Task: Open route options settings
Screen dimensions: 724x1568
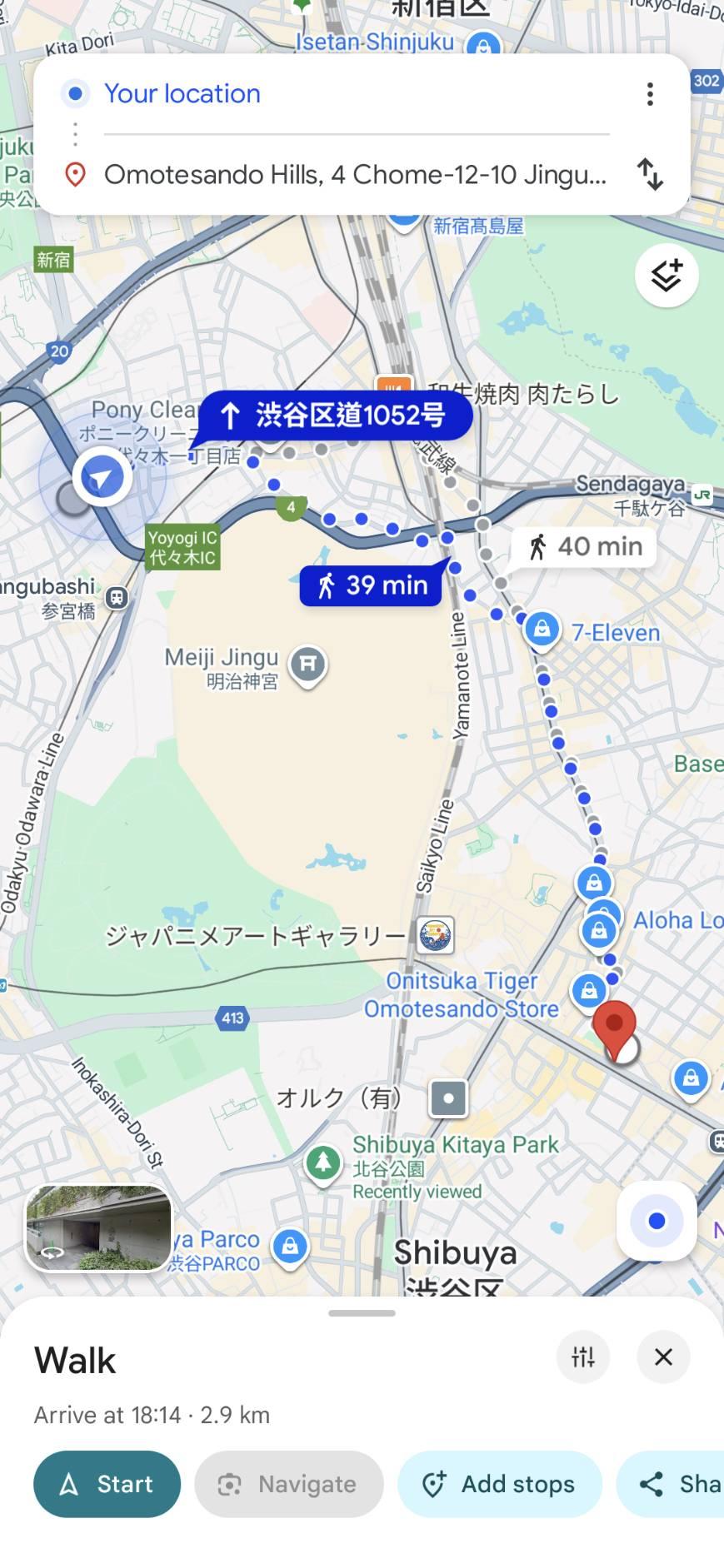Action: [583, 1357]
